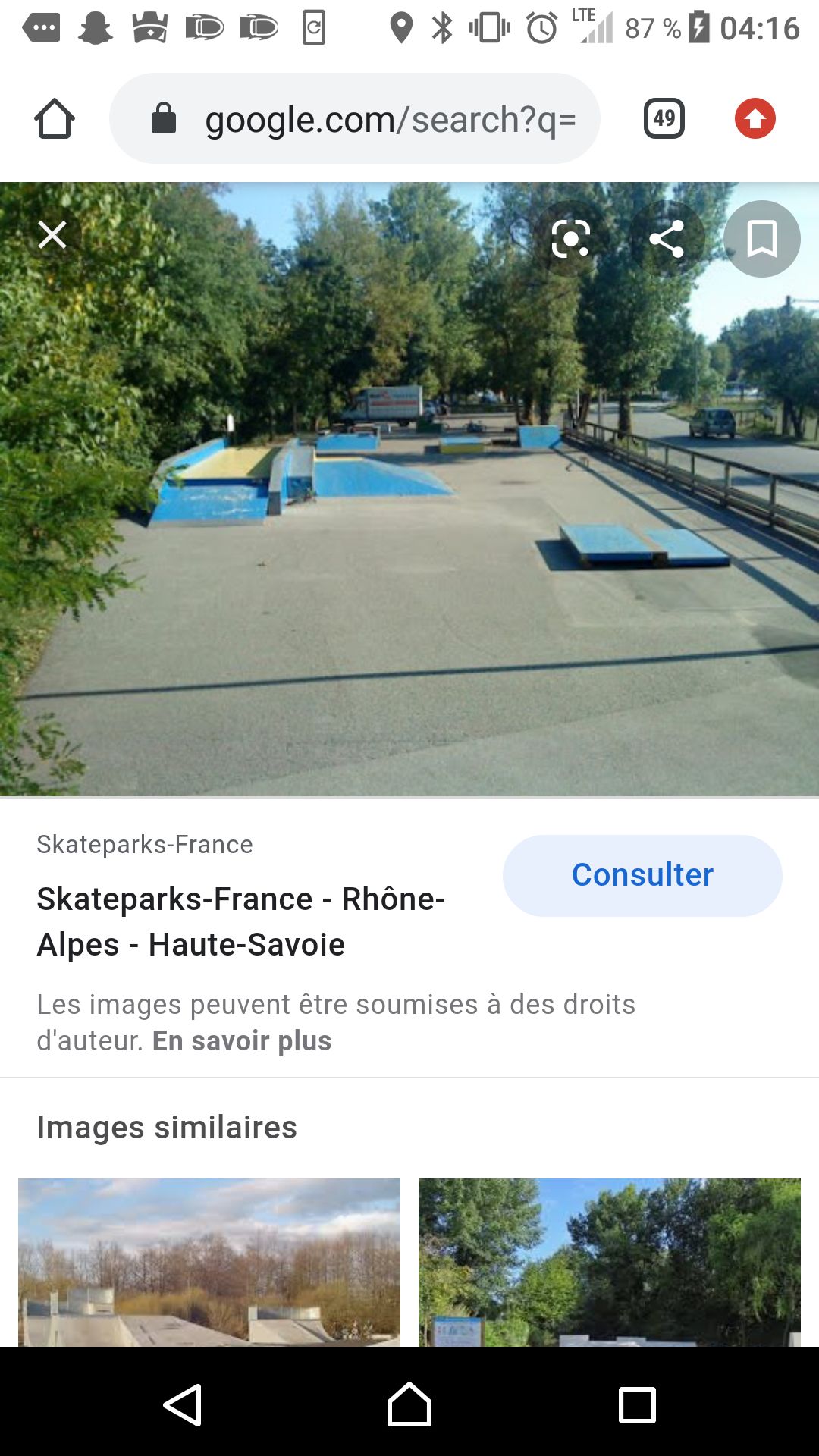The image size is (819, 1456).
Task: Go back using the system back button
Action: (x=183, y=1404)
